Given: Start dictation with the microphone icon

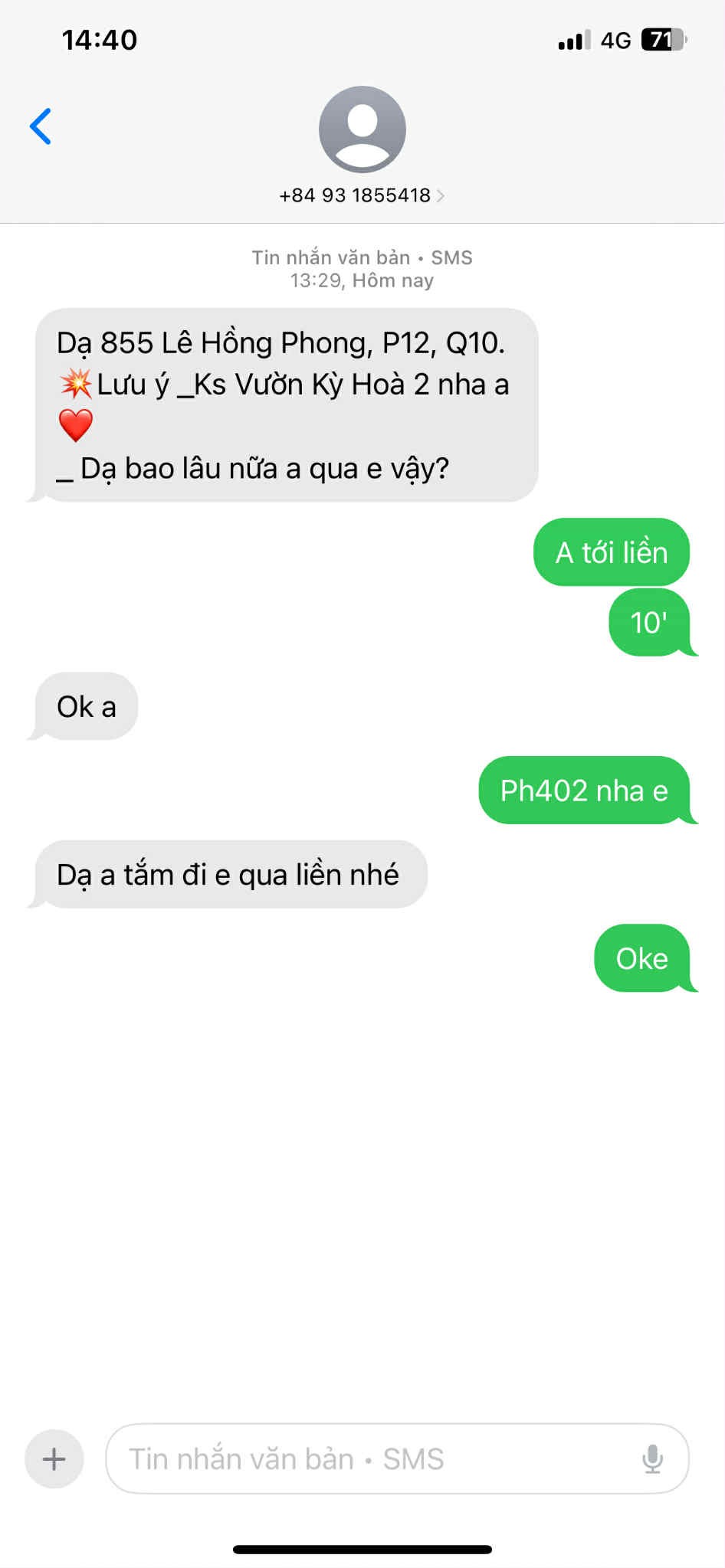Looking at the screenshot, I should tap(652, 1458).
